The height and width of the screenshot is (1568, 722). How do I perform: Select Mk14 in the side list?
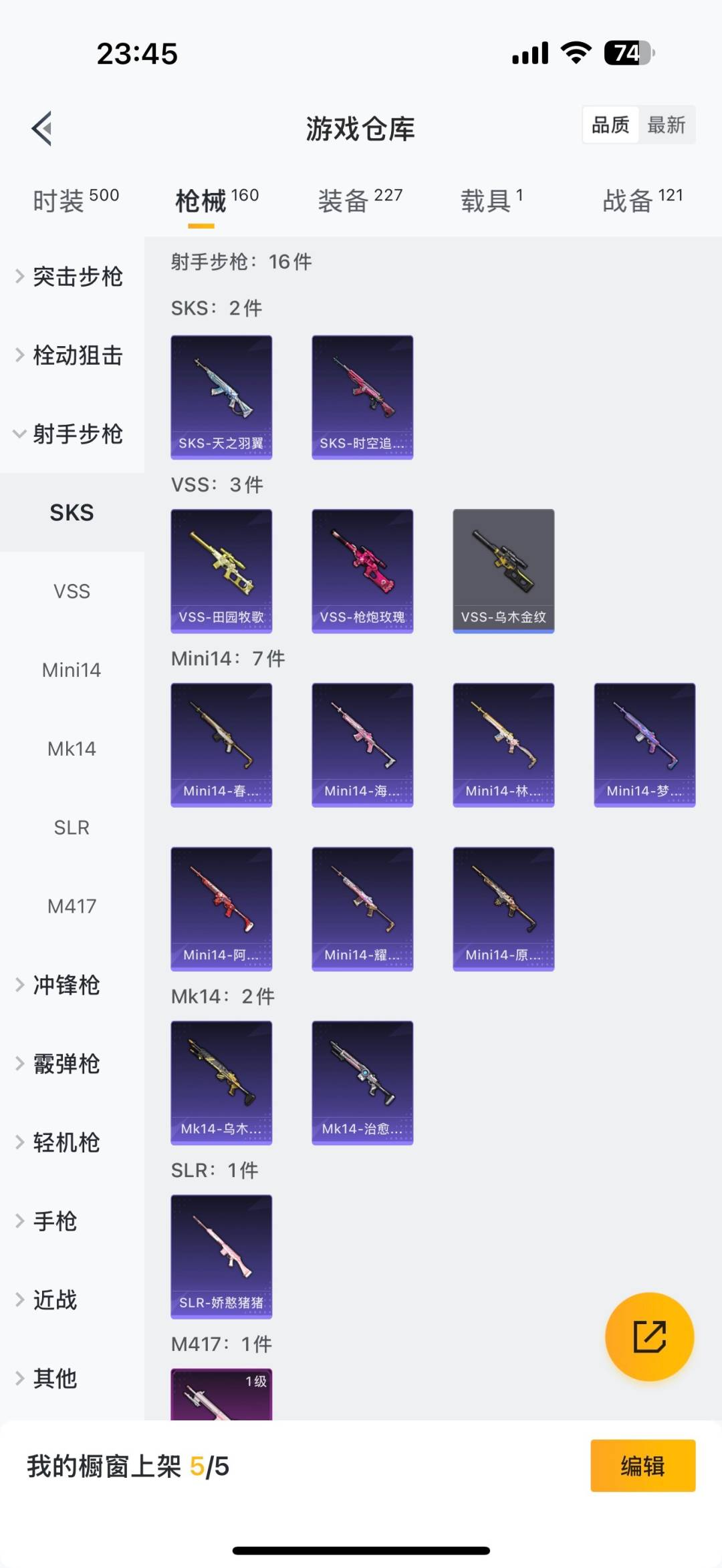click(72, 749)
